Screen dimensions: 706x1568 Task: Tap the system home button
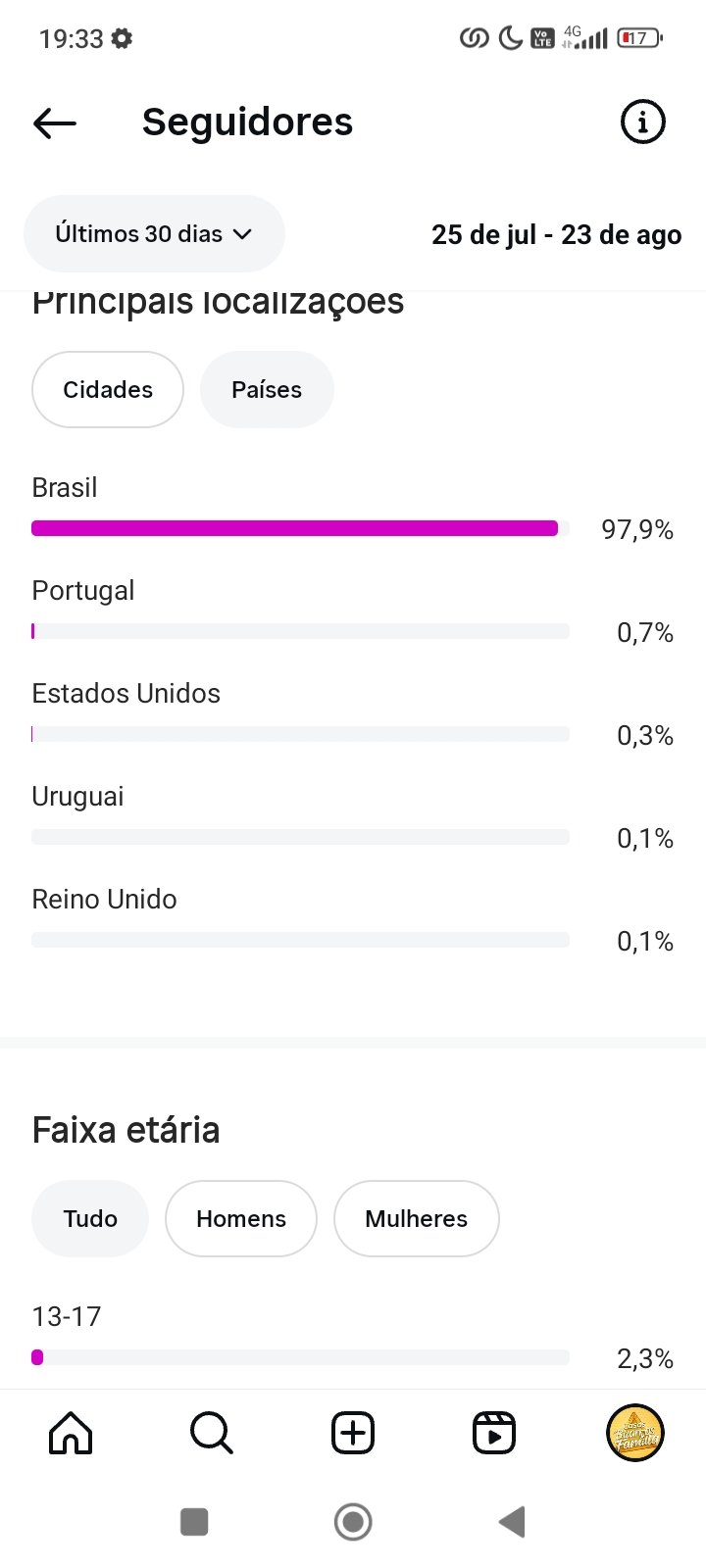point(353,1522)
